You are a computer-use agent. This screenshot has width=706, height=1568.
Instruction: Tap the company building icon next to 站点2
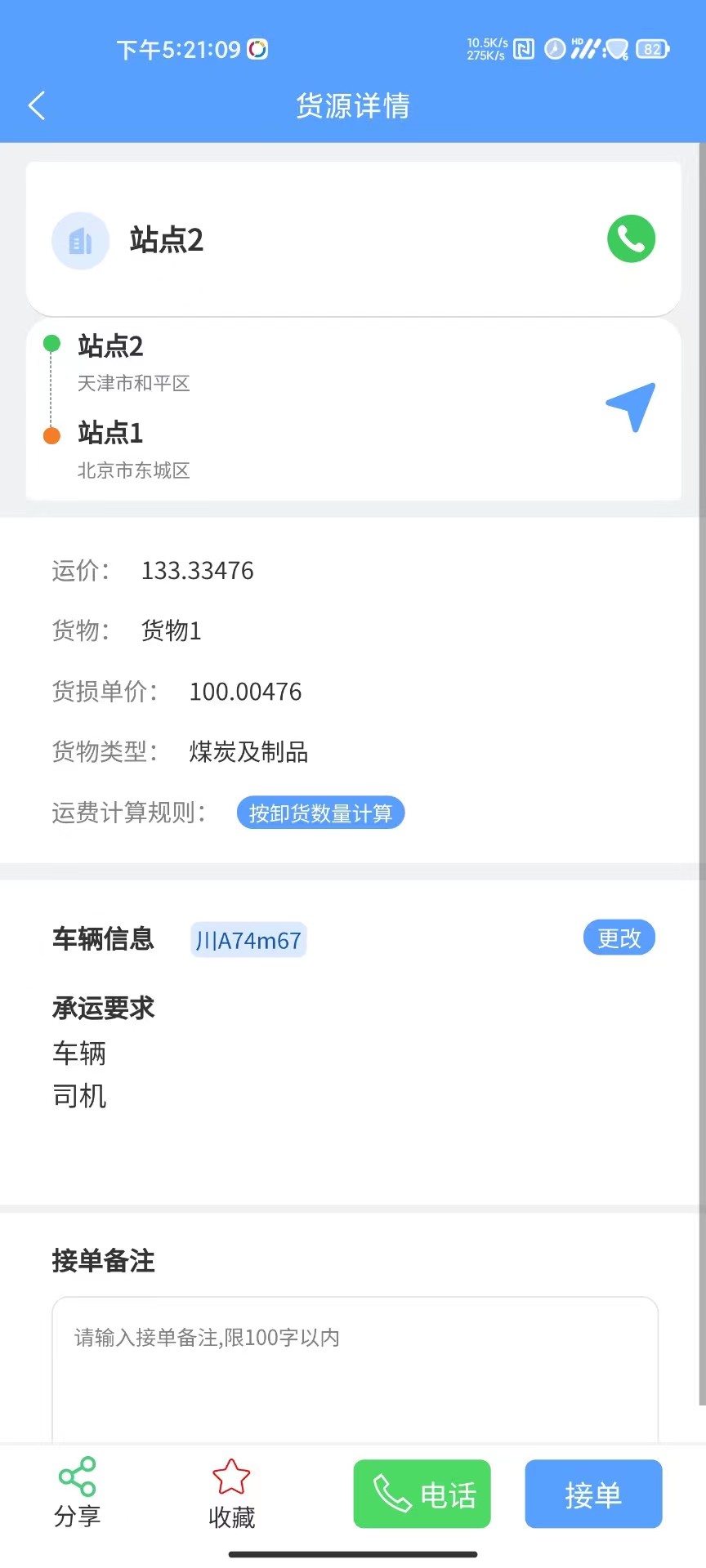point(80,239)
